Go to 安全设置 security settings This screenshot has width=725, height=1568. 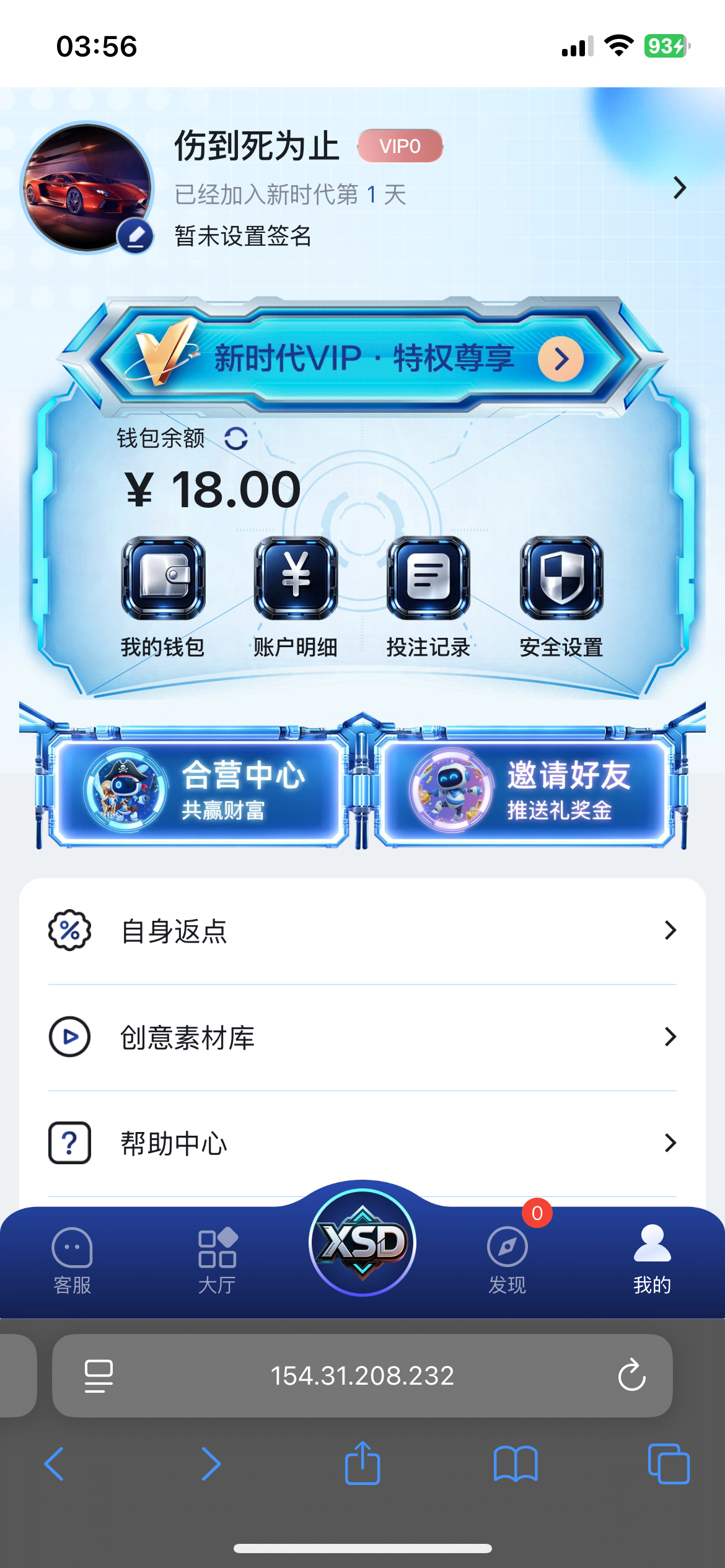[x=561, y=596]
